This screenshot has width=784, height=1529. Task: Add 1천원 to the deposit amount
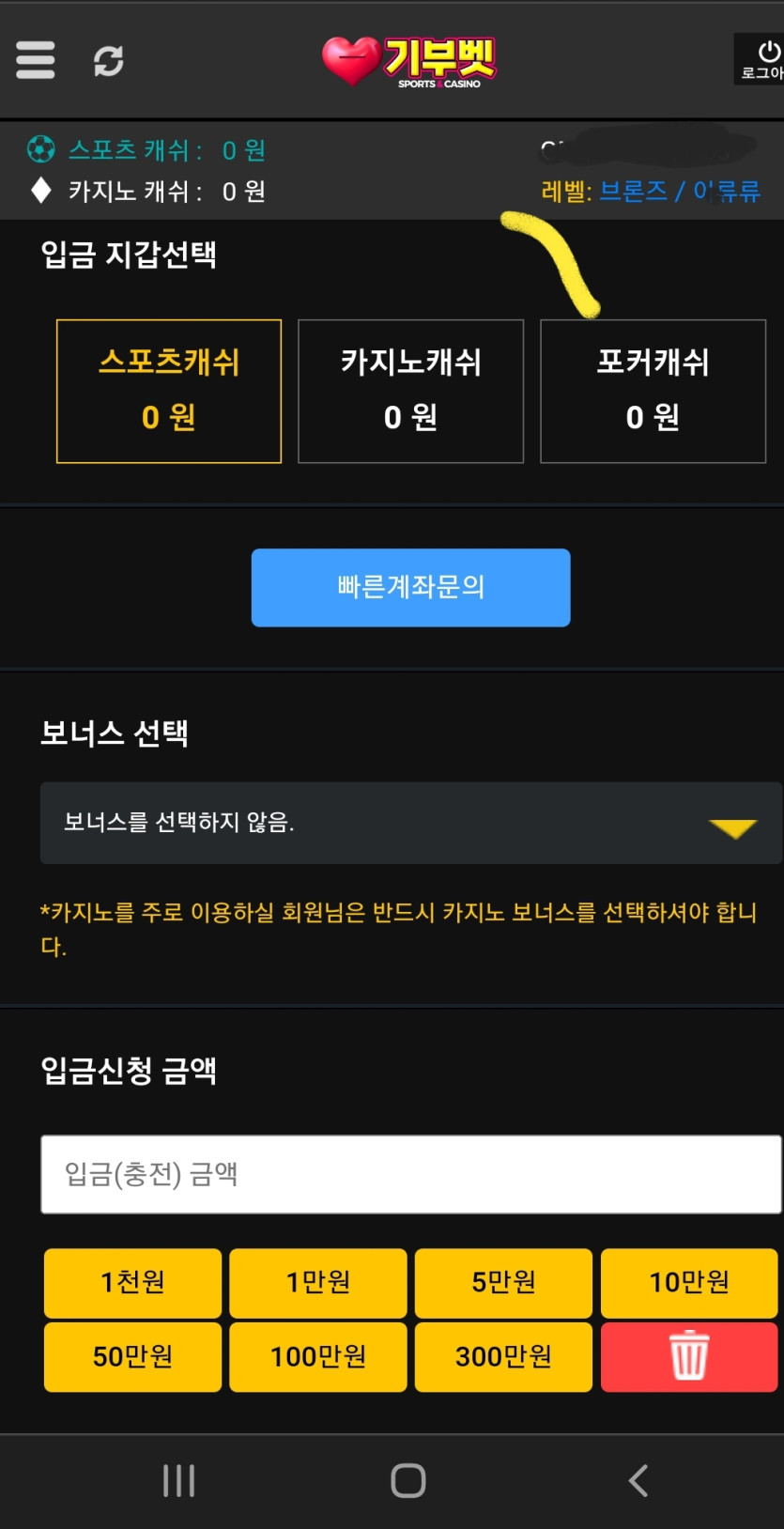[132, 1282]
